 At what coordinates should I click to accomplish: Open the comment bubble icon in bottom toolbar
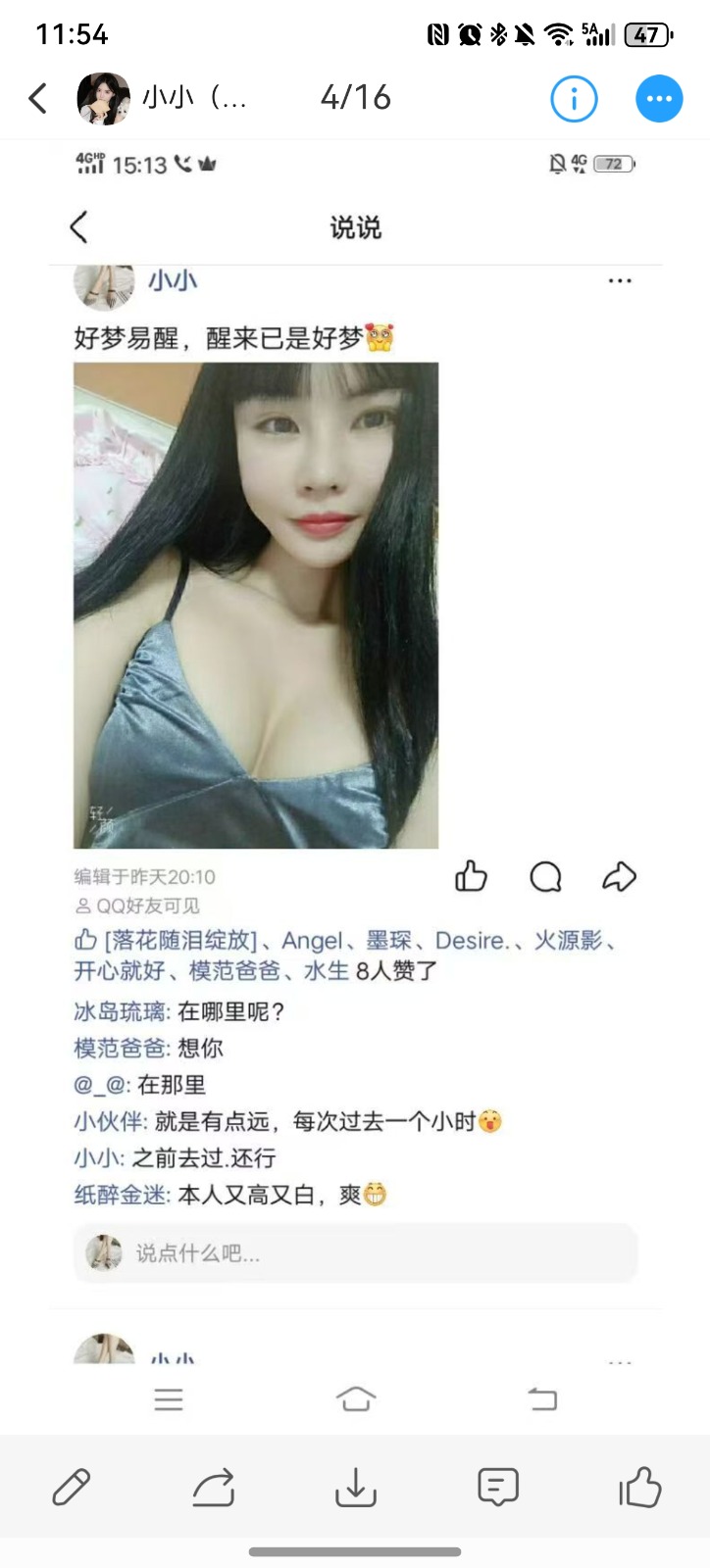[497, 1489]
